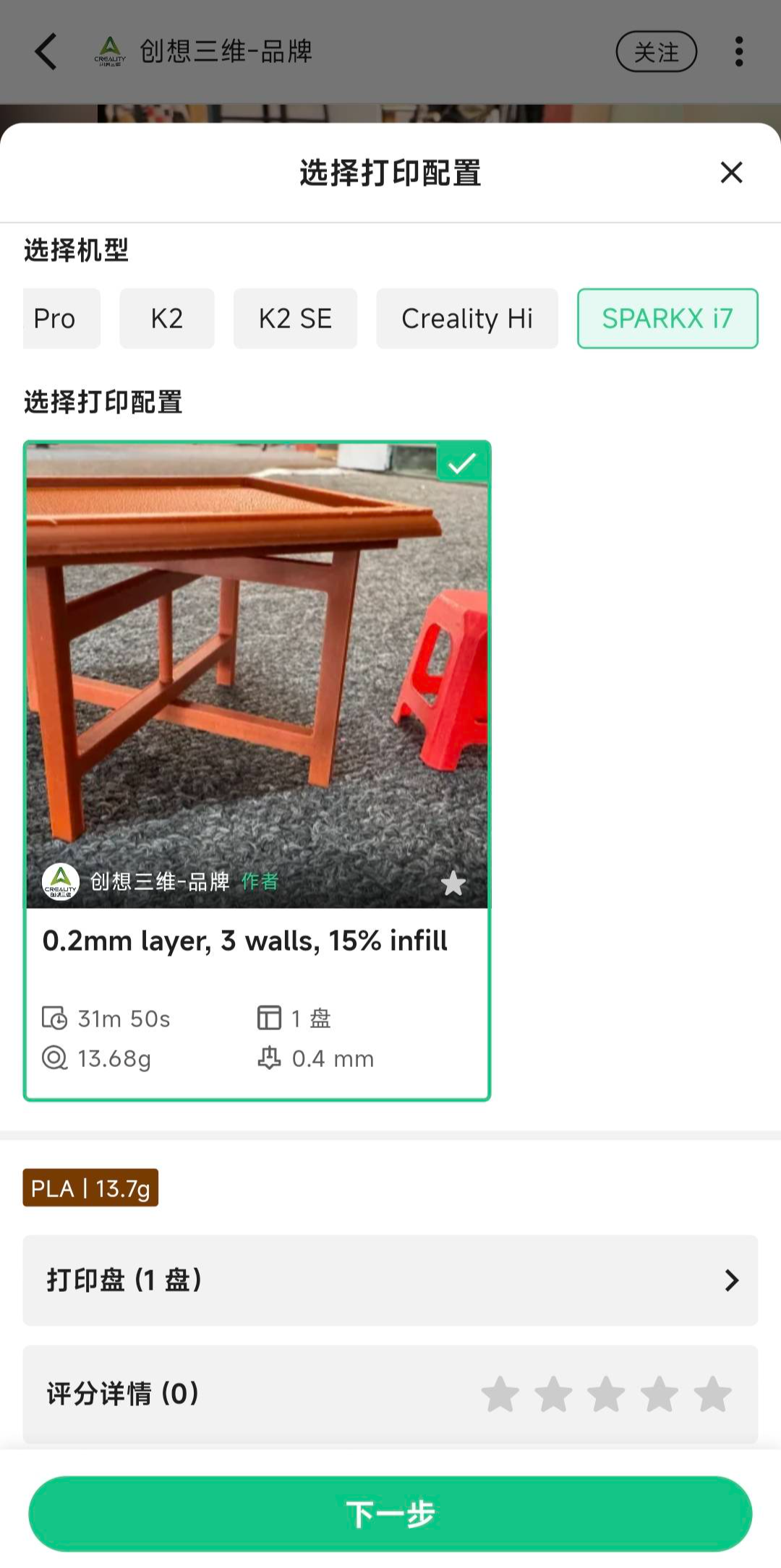The width and height of the screenshot is (781, 1568).
Task: Select the K2 SE printer model
Action: tap(295, 319)
